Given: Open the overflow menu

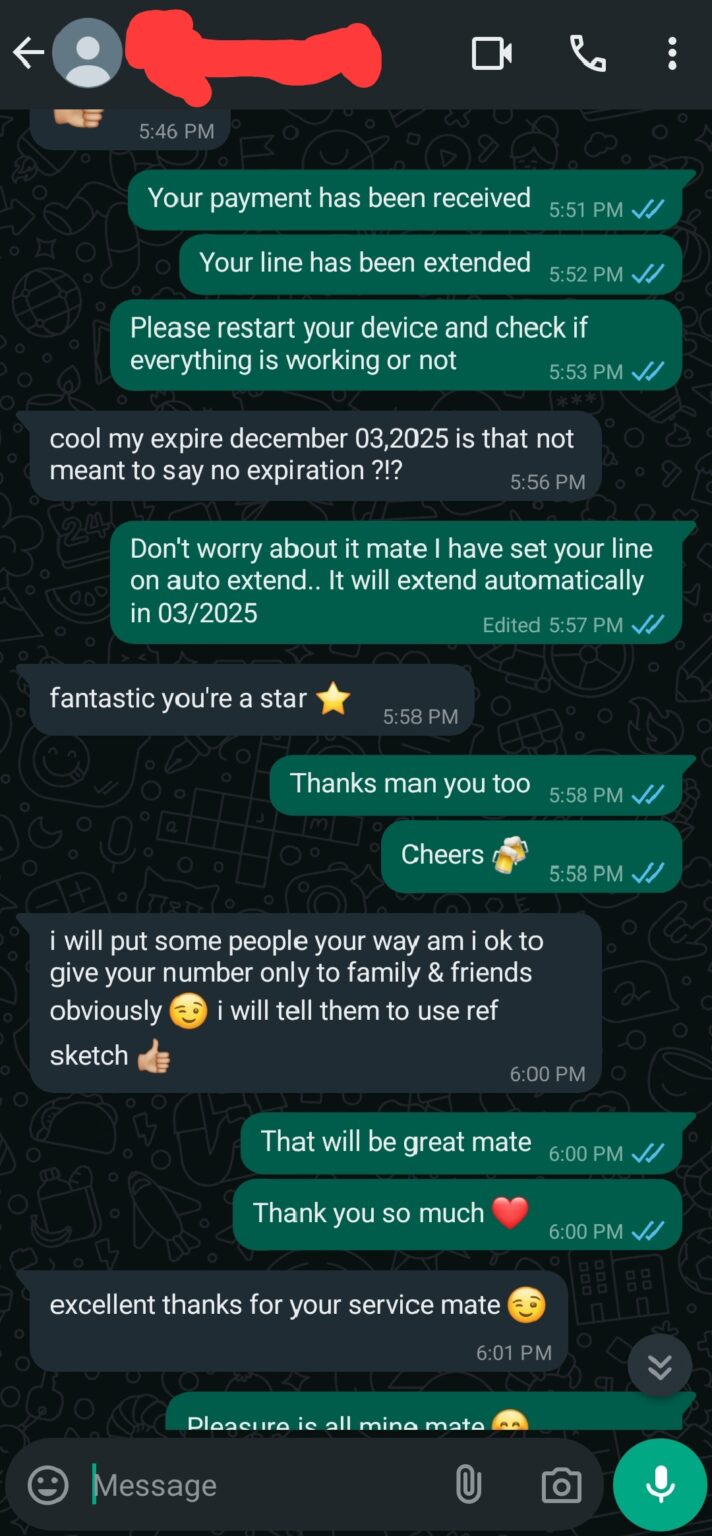Looking at the screenshot, I should pyautogui.click(x=672, y=53).
